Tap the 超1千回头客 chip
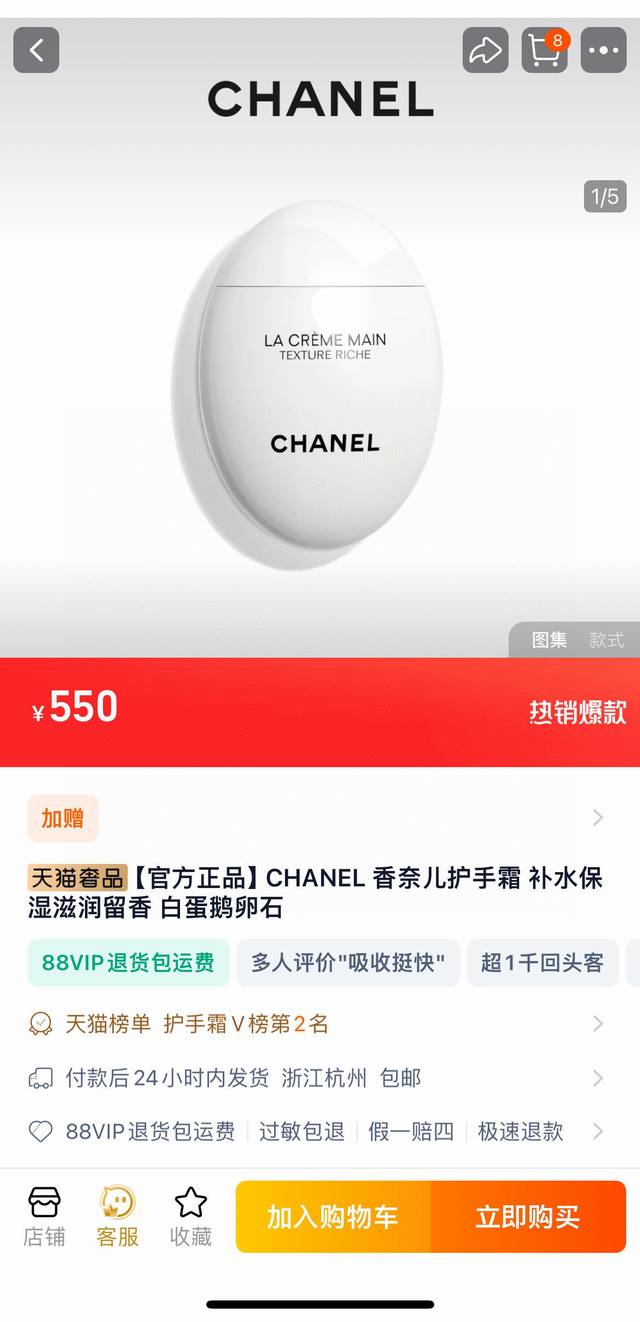 click(x=542, y=963)
